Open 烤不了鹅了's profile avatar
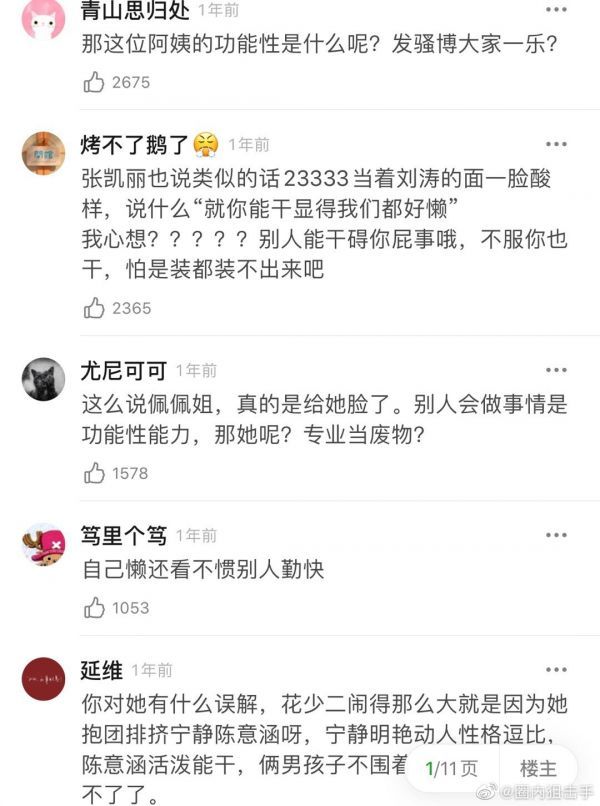 point(43,153)
